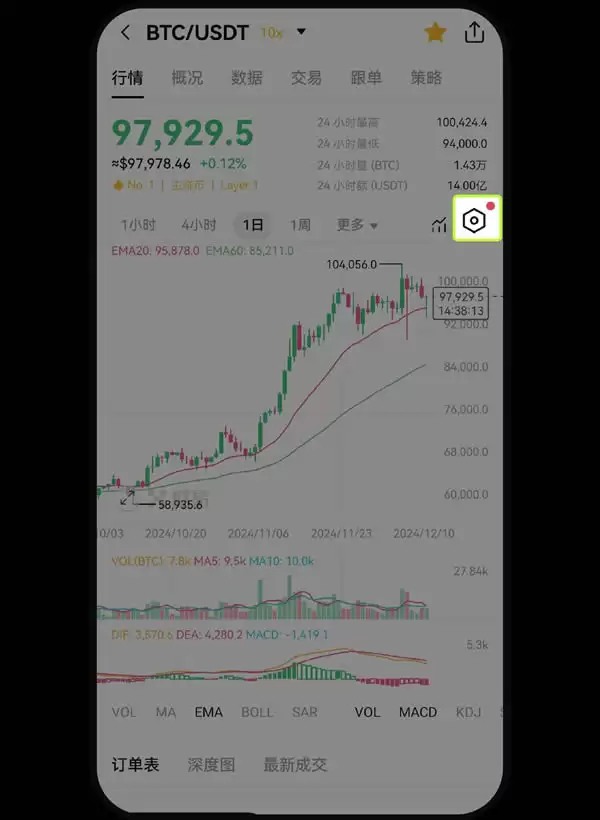This screenshot has width=600, height=820.
Task: Open the 策略 tab
Action: [426, 77]
